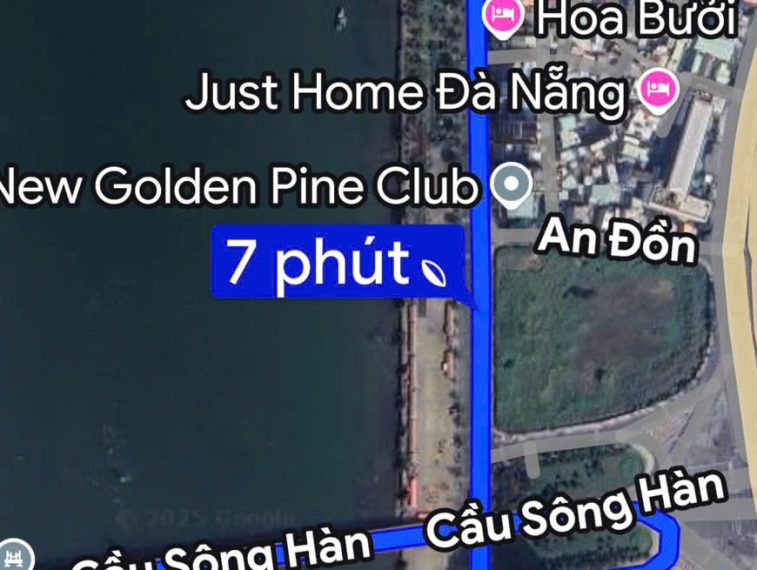Viewport: 757px width, 570px height.
Task: Tap the New Golden Pine Club marker
Action: [x=514, y=185]
